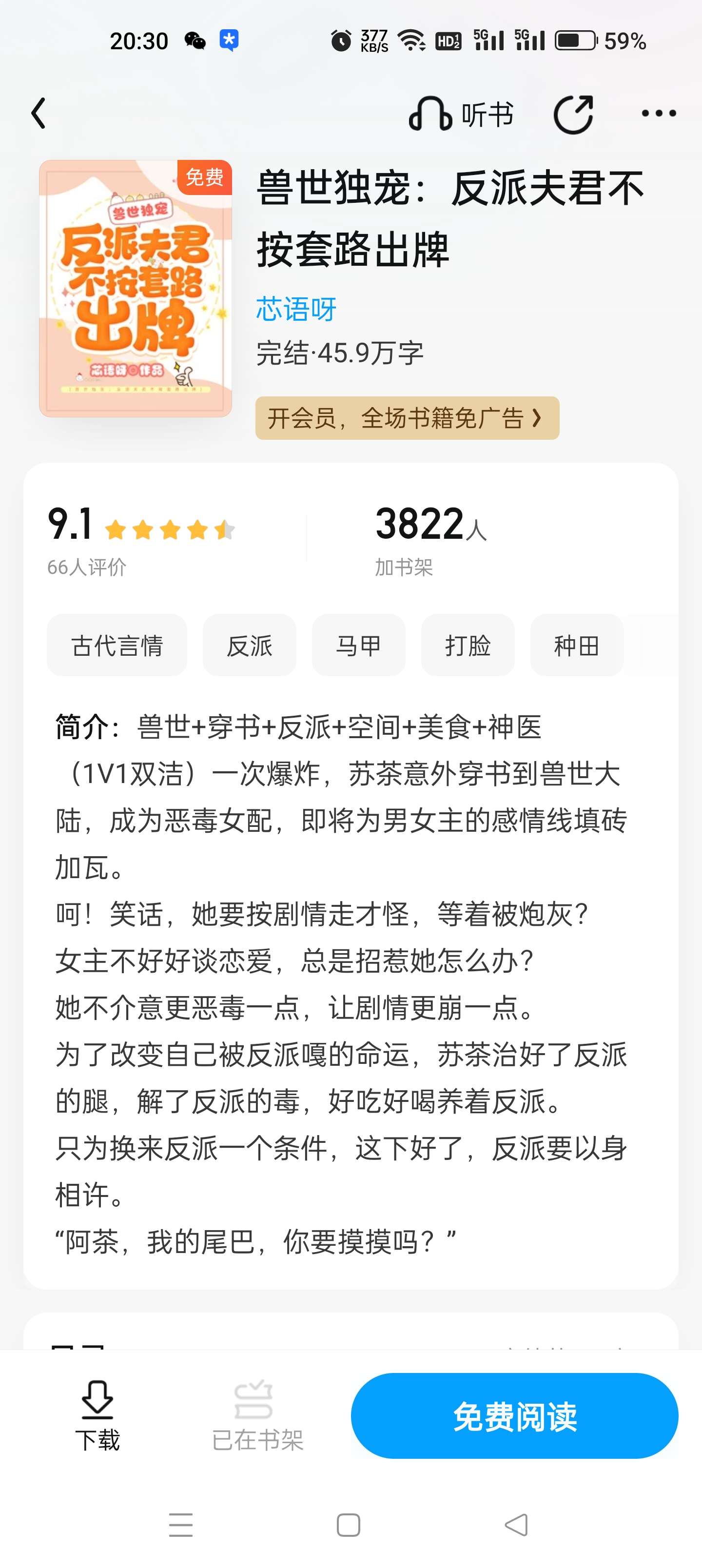
Task: Open author 芯语呀's page
Action: point(296,309)
